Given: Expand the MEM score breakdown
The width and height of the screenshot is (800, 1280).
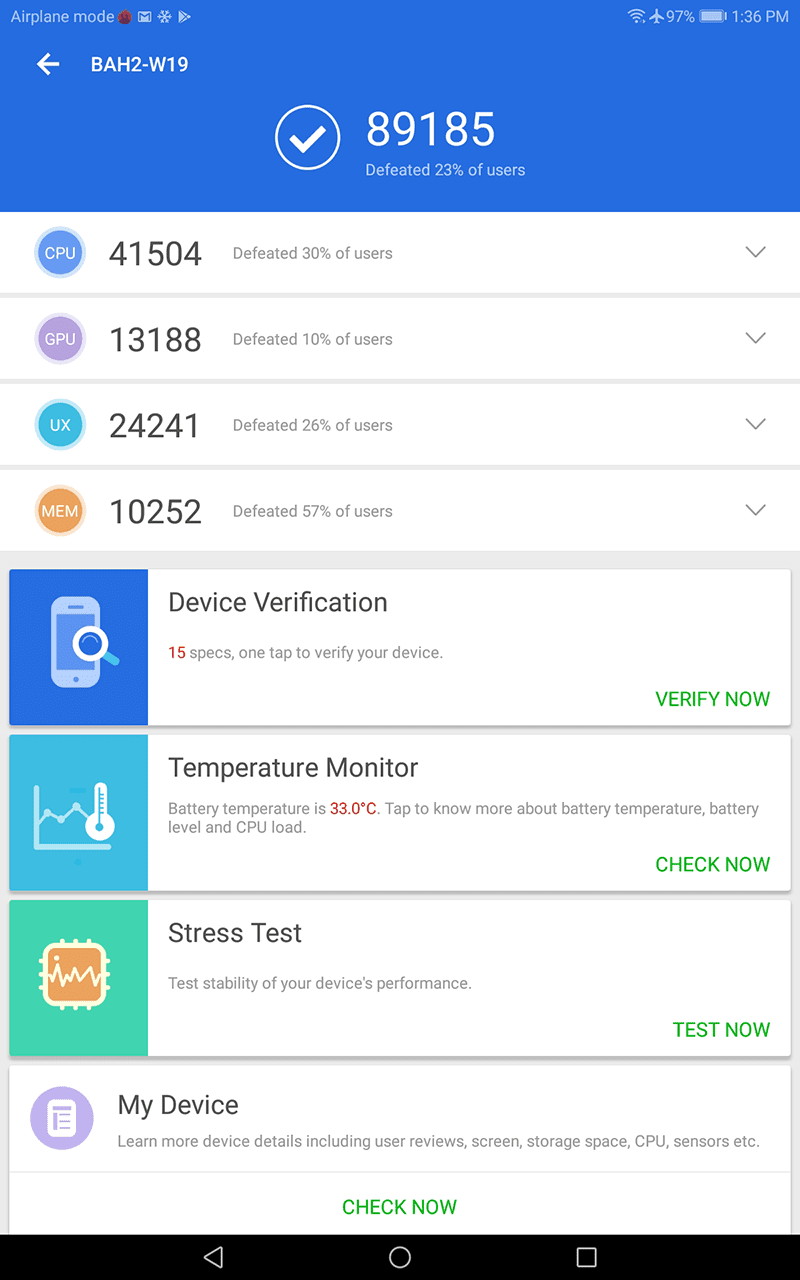Looking at the screenshot, I should pyautogui.click(x=756, y=510).
